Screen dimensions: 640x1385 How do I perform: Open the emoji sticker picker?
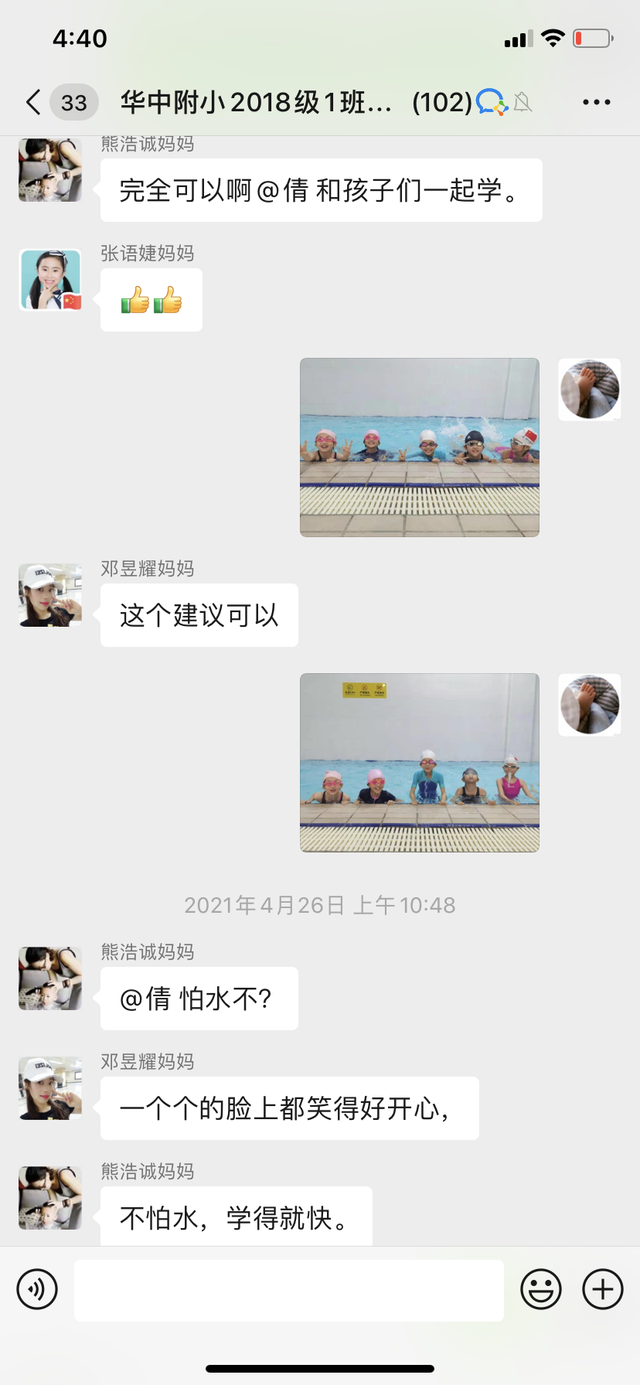tap(541, 1290)
